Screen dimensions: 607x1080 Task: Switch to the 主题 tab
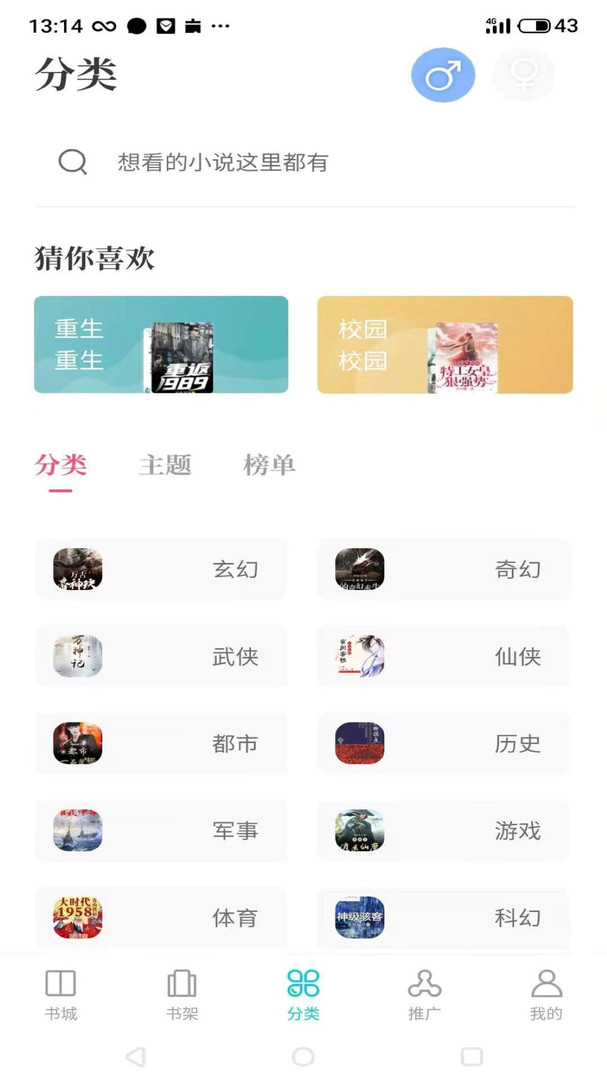coord(165,465)
